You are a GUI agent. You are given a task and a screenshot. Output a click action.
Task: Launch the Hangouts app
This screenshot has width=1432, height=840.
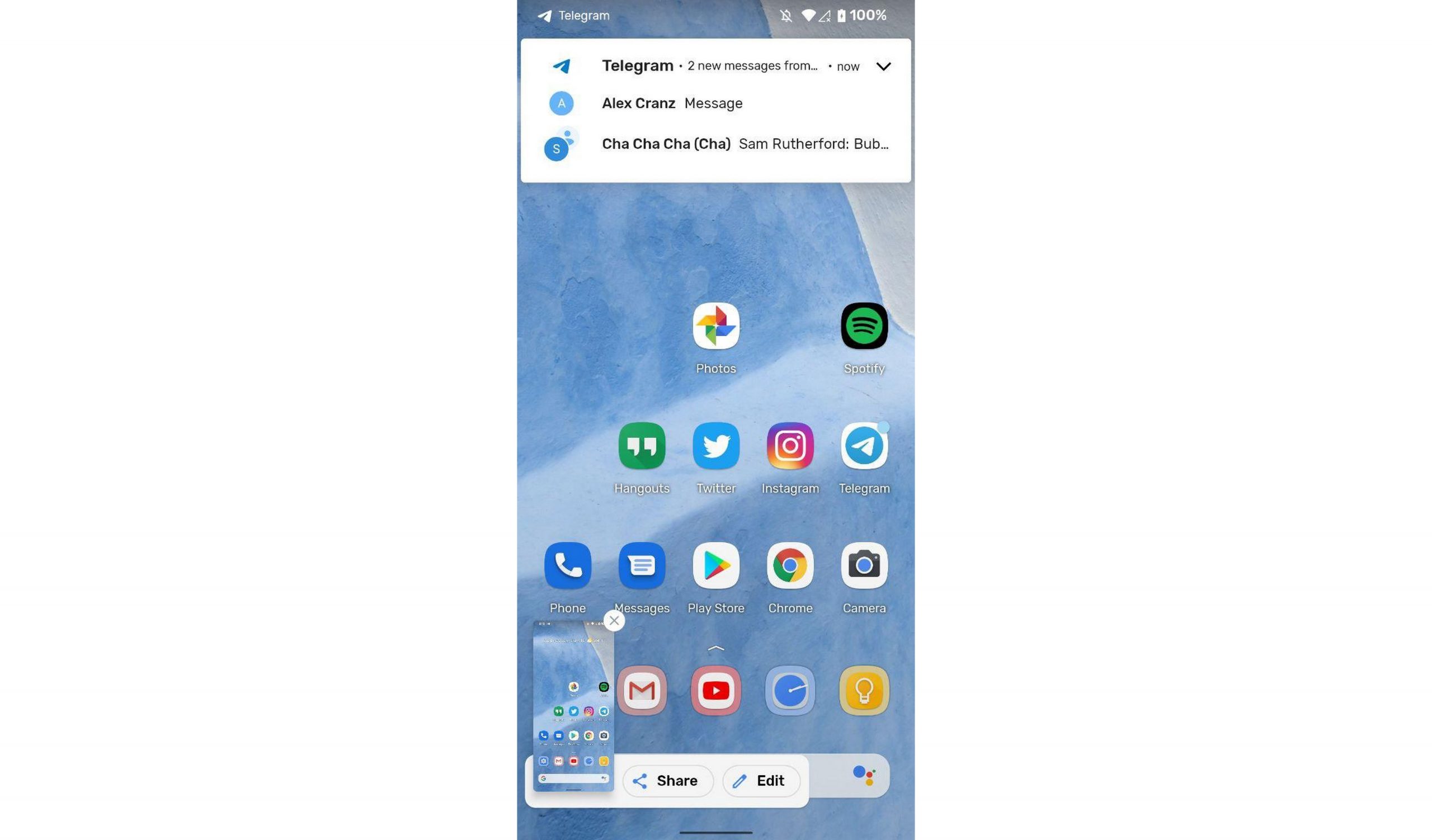(642, 446)
